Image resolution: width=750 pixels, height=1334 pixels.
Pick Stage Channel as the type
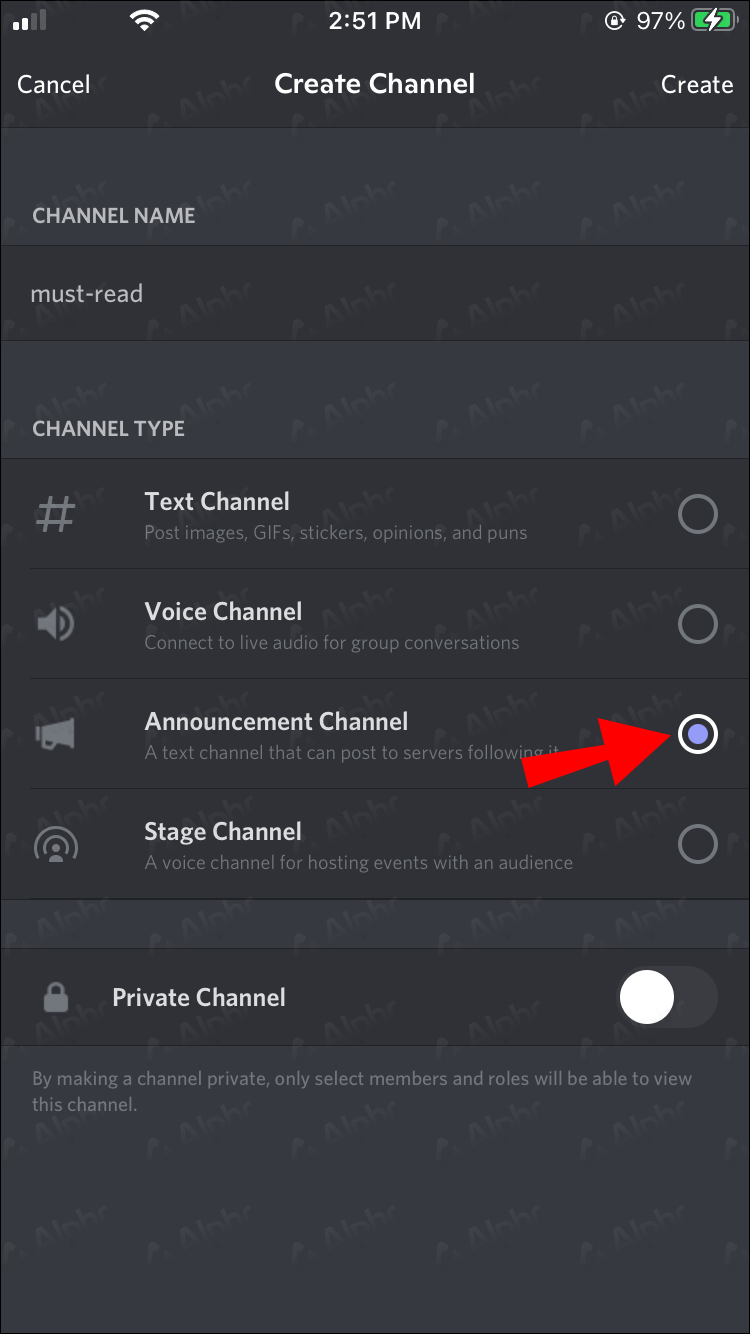(697, 845)
